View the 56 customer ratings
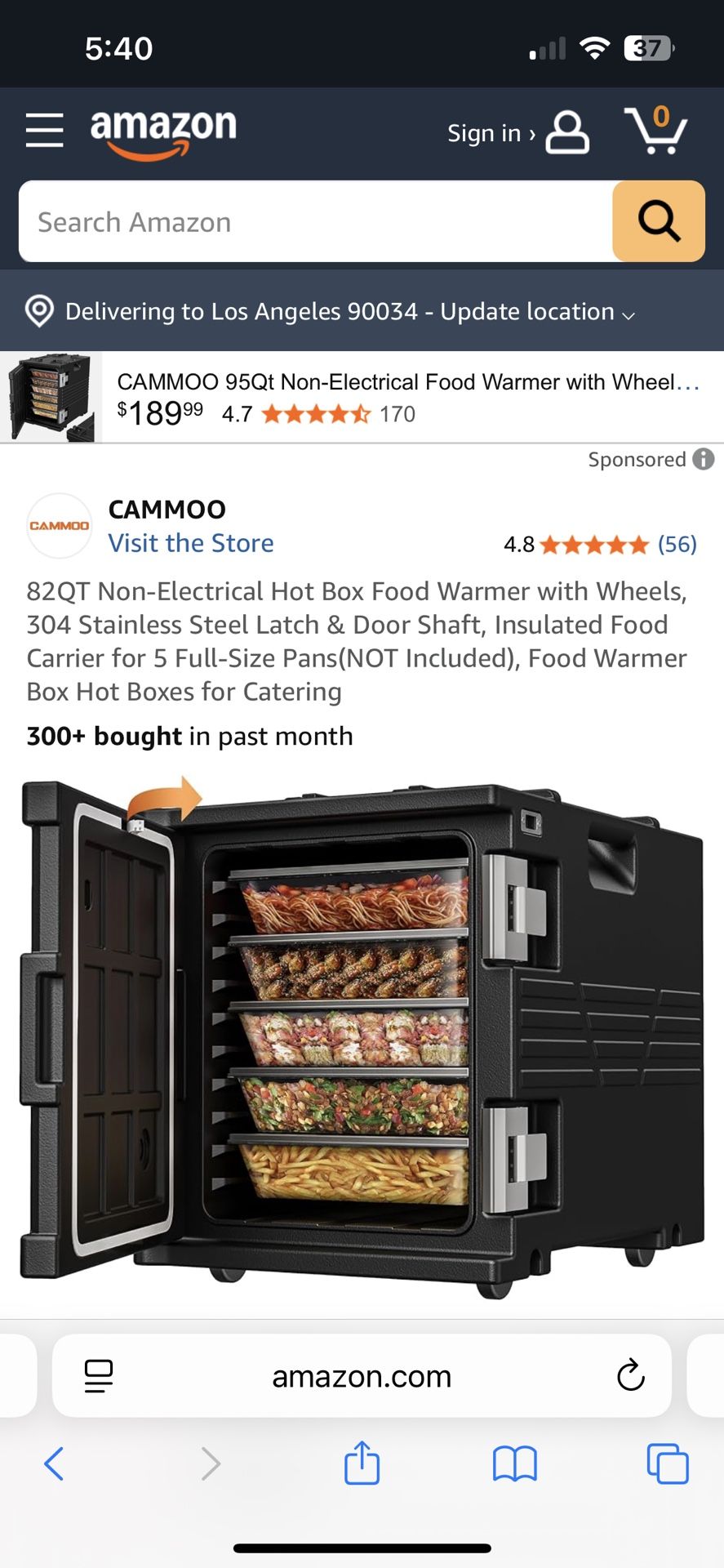This screenshot has width=724, height=1568. 676,545
